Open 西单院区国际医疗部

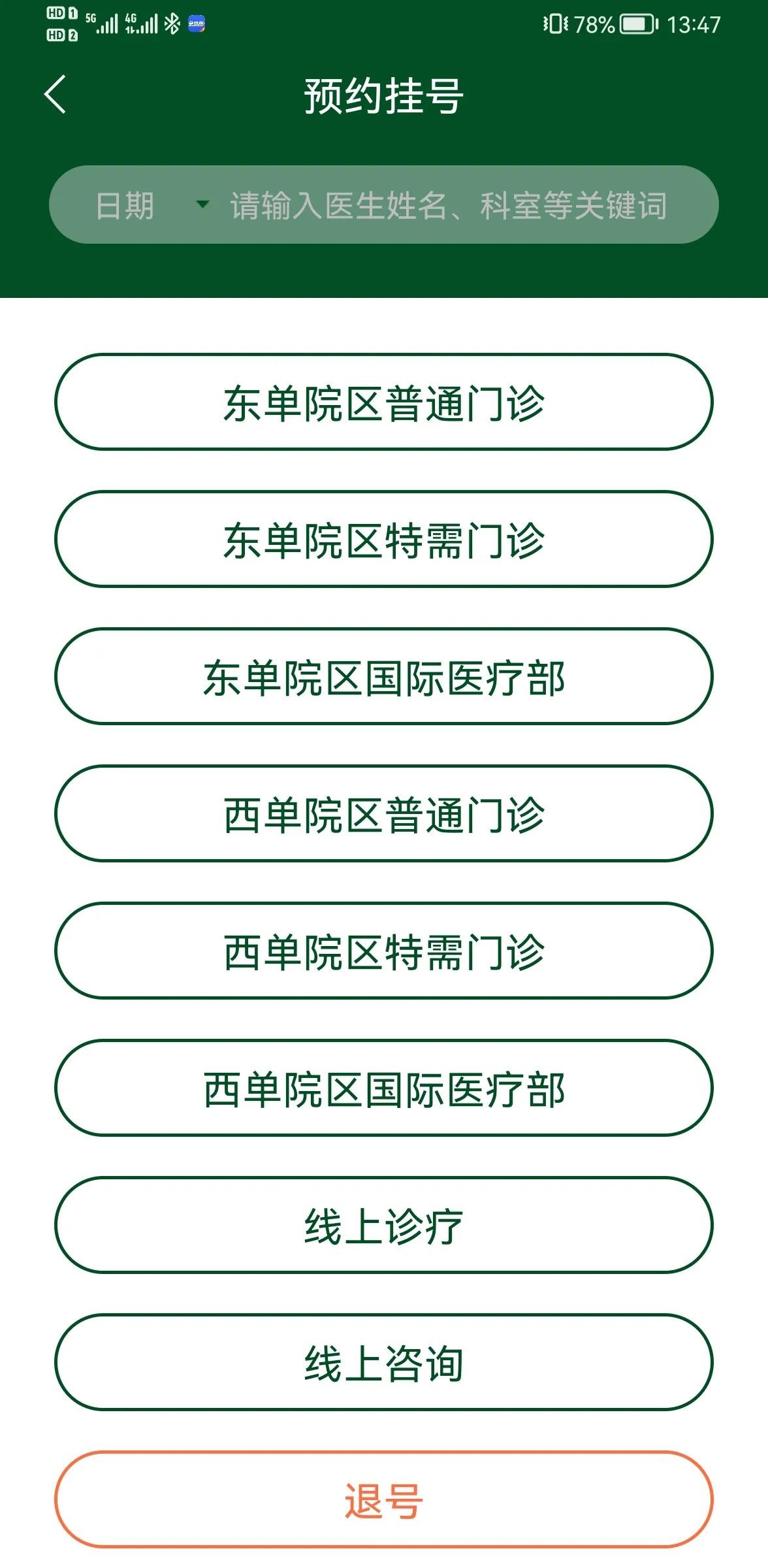point(384,1088)
